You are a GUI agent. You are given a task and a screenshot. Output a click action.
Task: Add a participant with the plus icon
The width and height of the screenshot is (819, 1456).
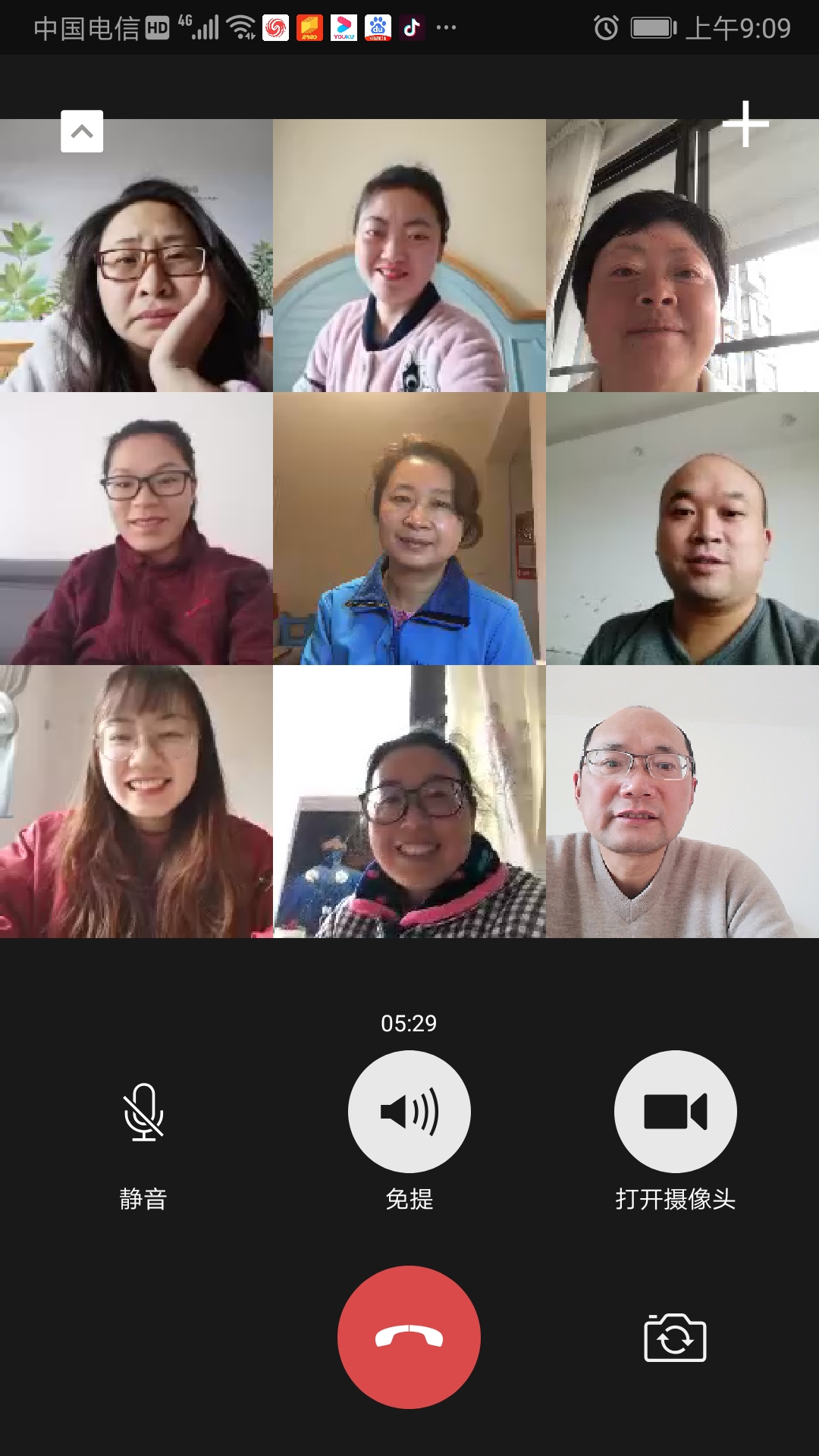746,124
